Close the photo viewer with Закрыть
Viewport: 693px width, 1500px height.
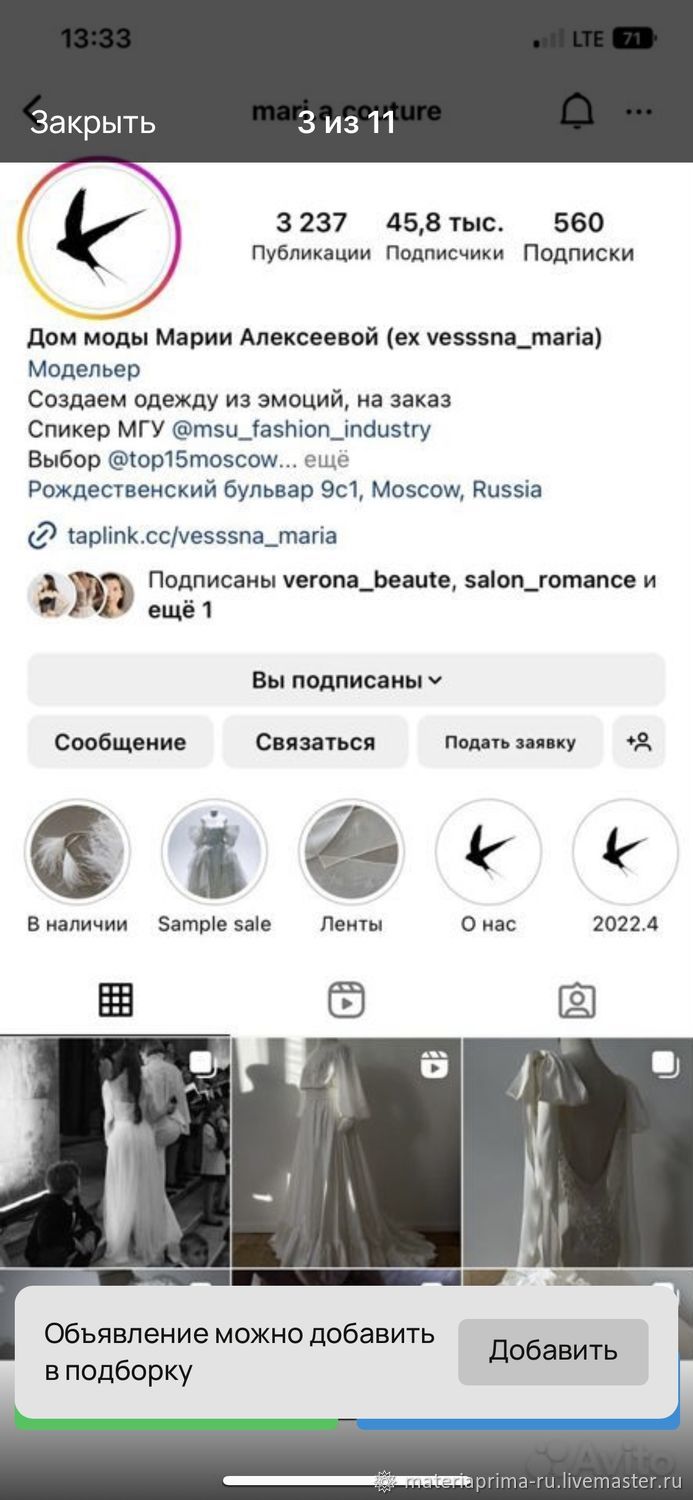coord(92,123)
